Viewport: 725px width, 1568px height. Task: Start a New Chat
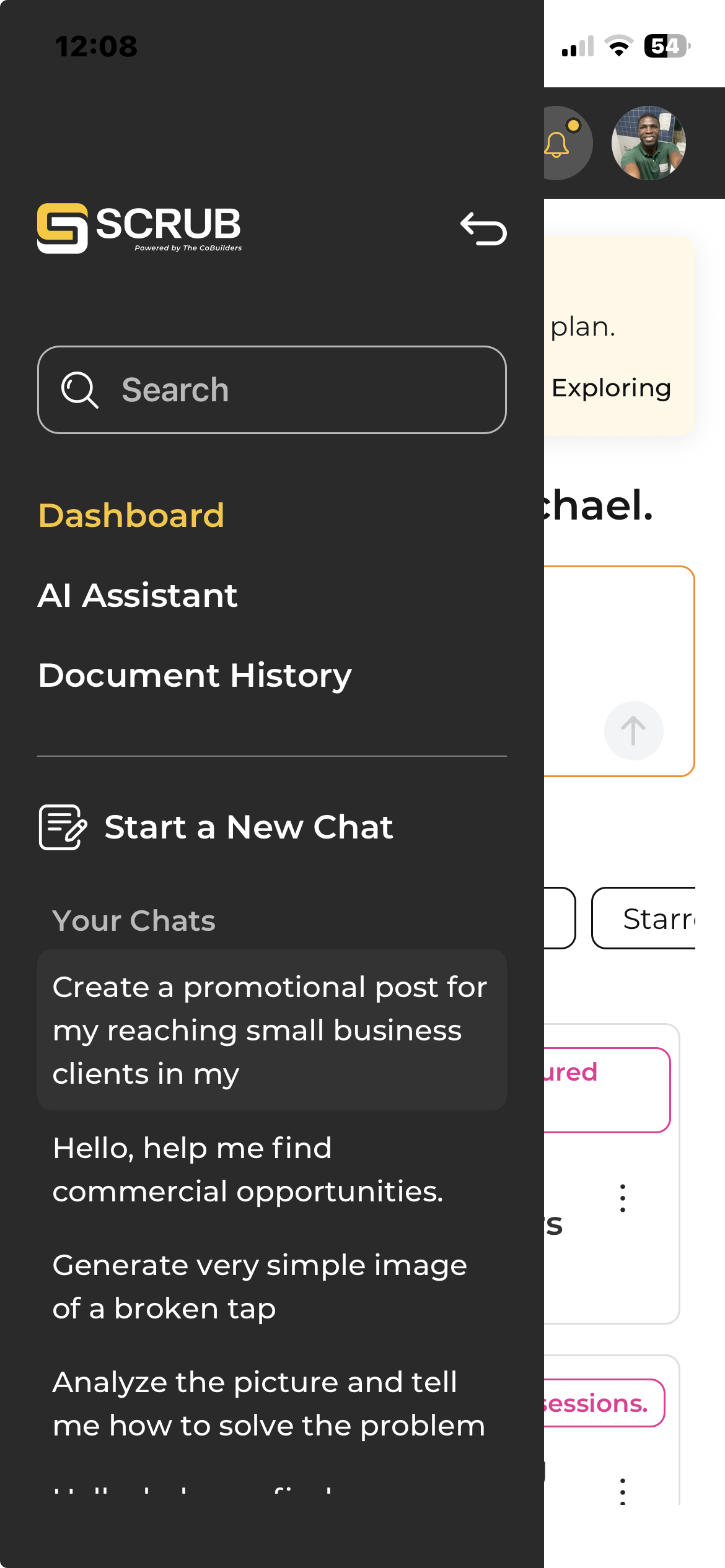coord(216,827)
